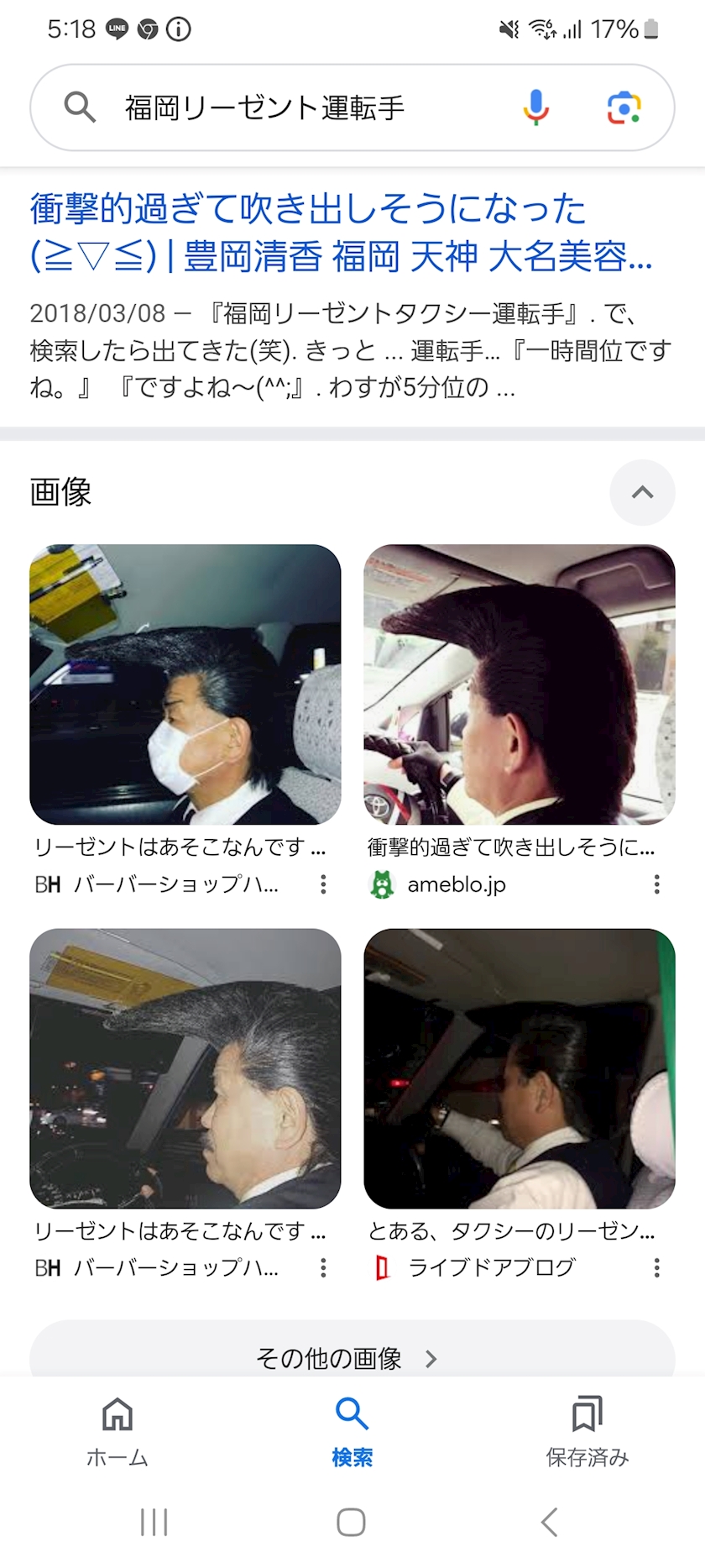Viewport: 705px width, 1568px height.
Task: Open the ライブドアブログ taxi image tile
Action: pyautogui.click(x=520, y=1068)
